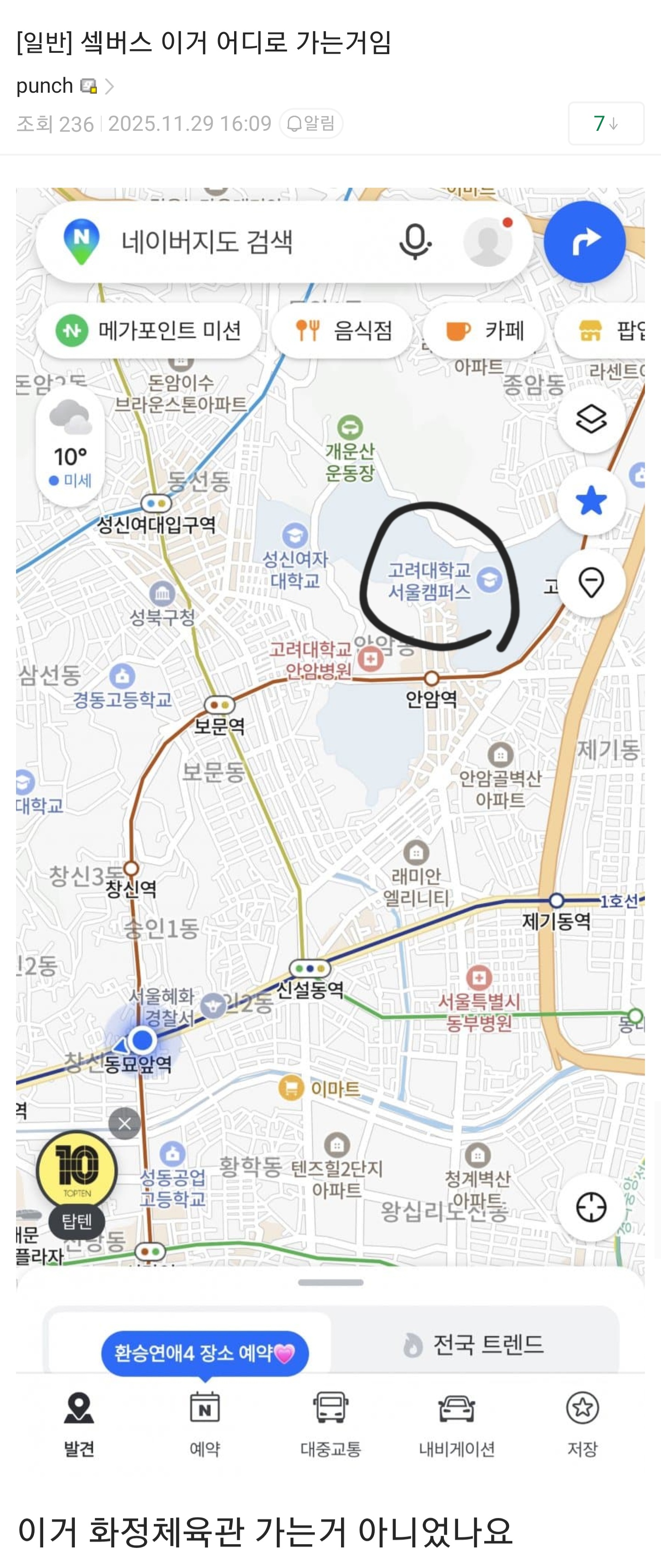Viewport: 661px width, 1568px height.
Task: Jump to the 7 comments
Action: 605,123
